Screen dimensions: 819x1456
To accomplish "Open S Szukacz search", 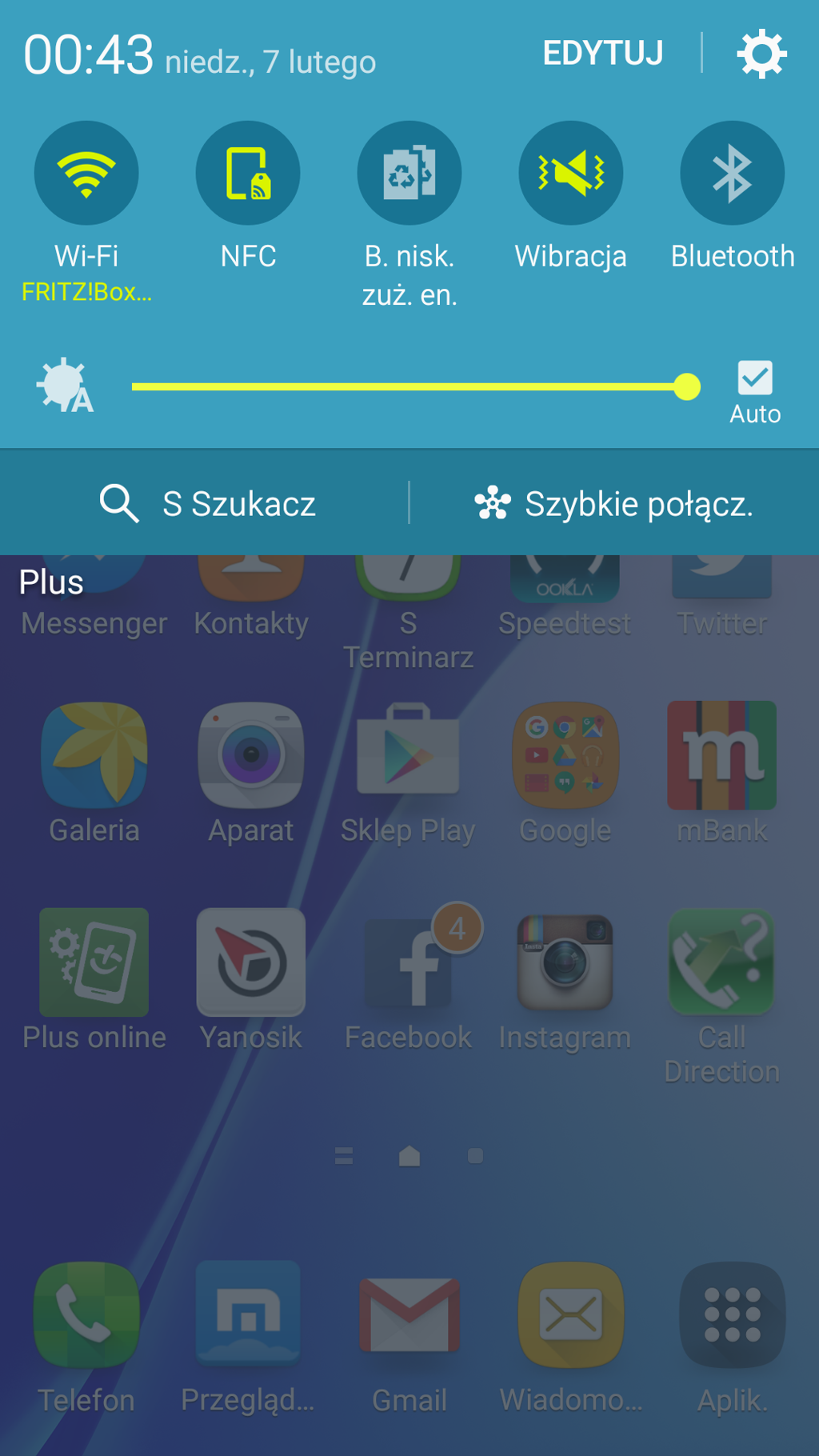I will [x=206, y=503].
